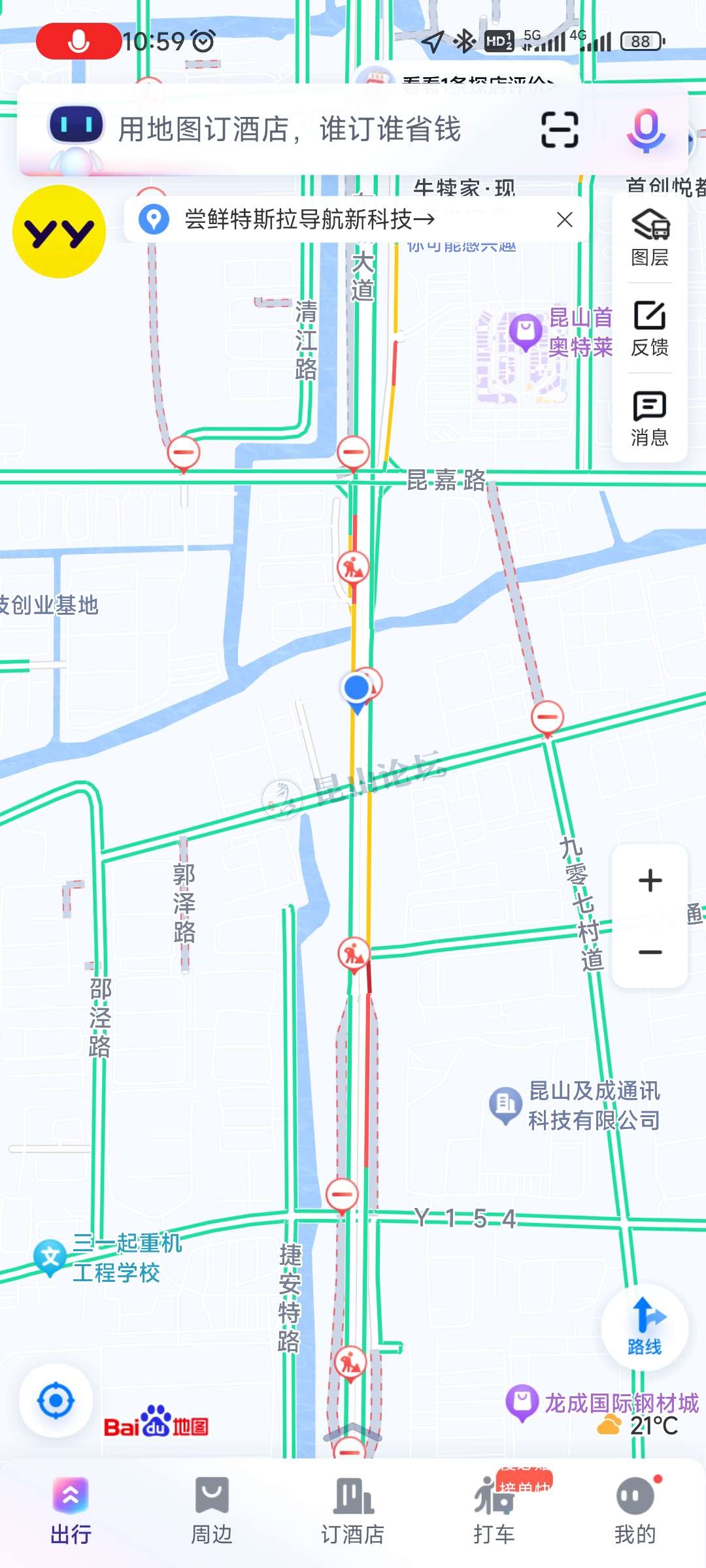Send feedback via 反馈
Viewport: 706px width, 1568px height.
click(x=650, y=329)
